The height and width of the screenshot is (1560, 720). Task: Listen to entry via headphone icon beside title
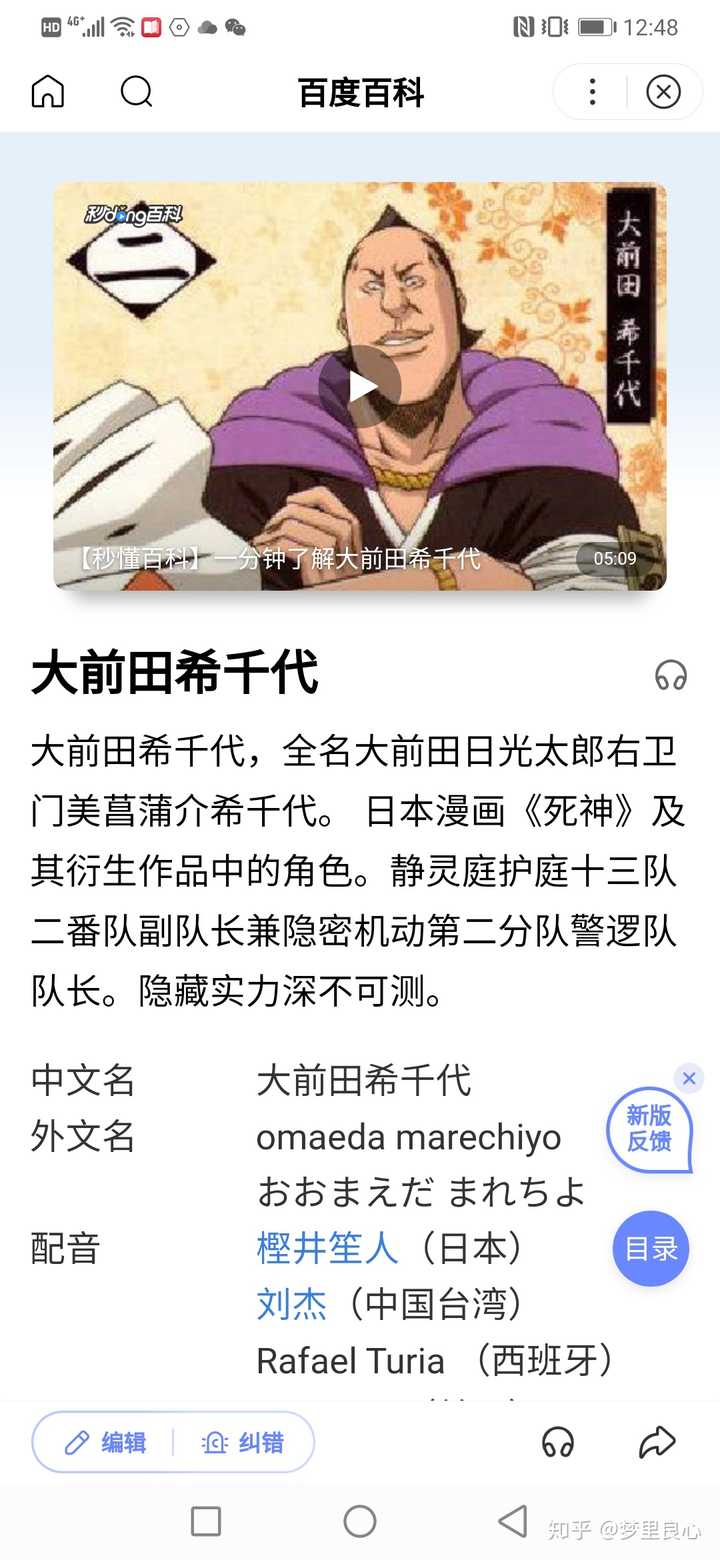pyautogui.click(x=671, y=675)
